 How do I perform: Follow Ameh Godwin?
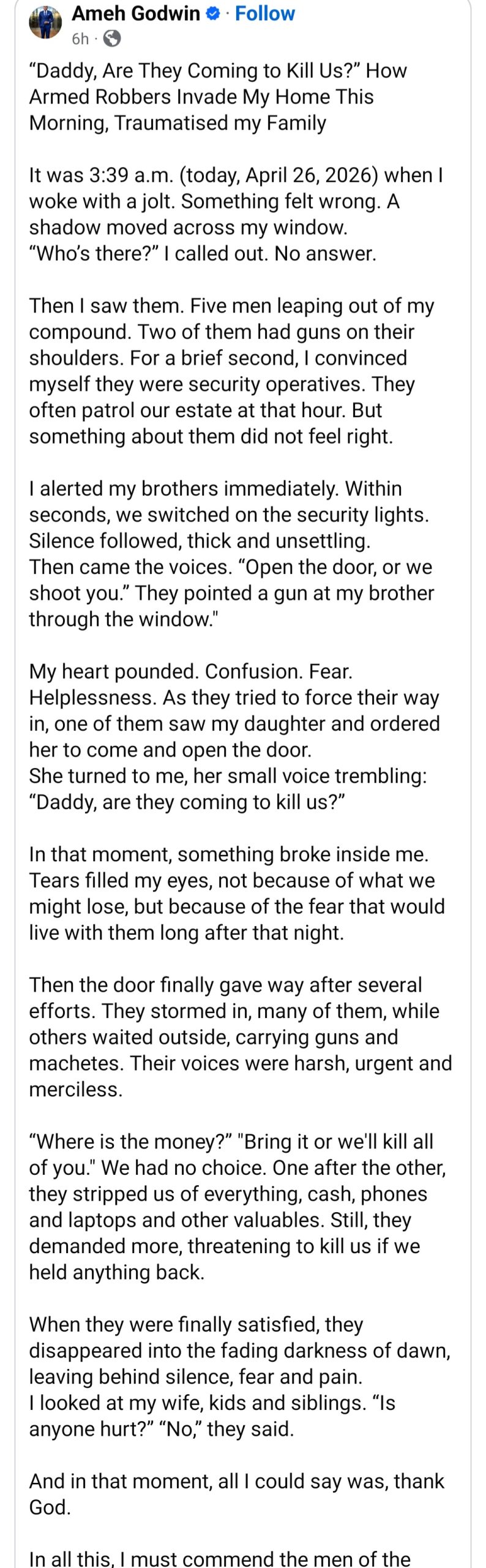pyautogui.click(x=264, y=13)
